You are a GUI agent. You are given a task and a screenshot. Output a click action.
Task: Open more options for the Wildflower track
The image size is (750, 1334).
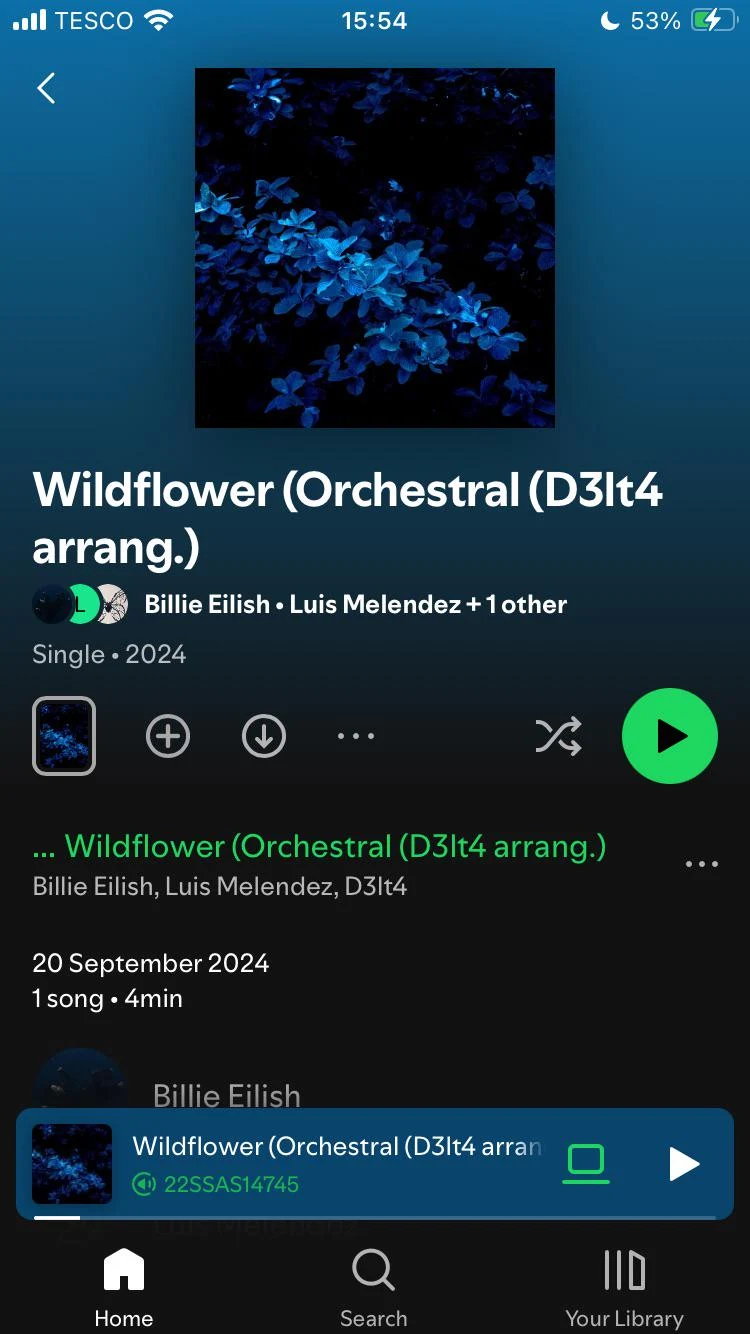pos(701,863)
